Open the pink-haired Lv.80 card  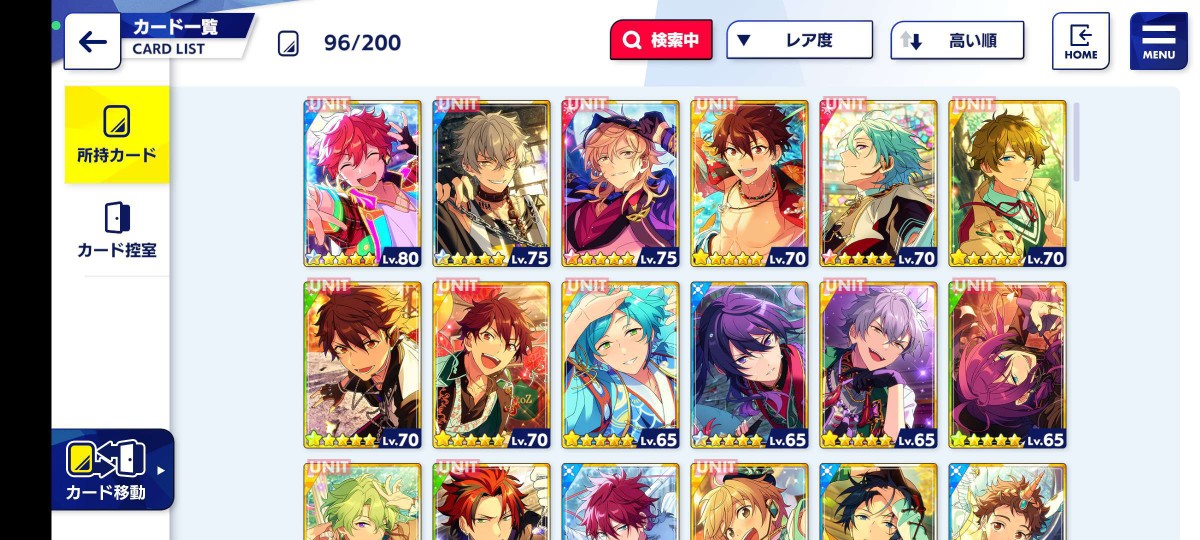point(362,183)
